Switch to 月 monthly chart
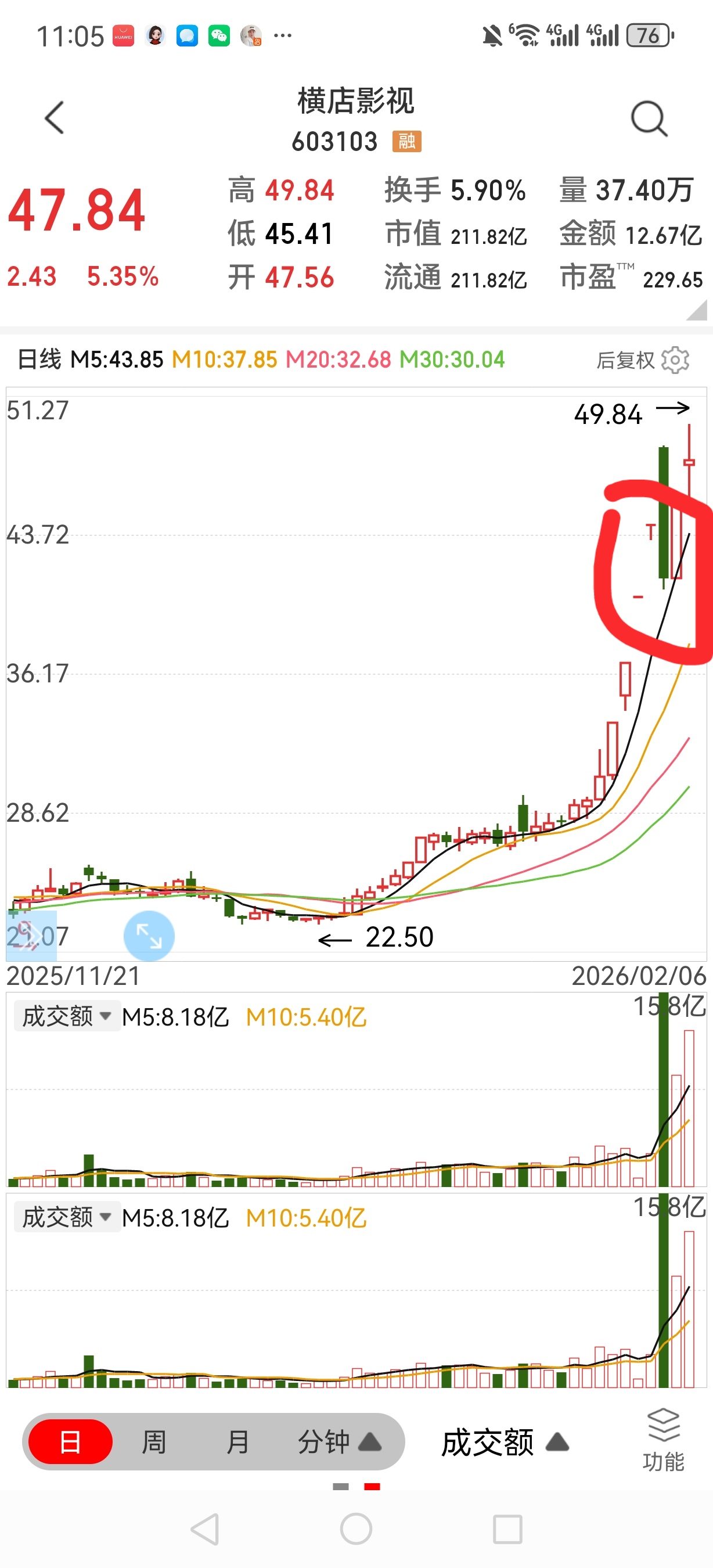 tap(237, 1442)
